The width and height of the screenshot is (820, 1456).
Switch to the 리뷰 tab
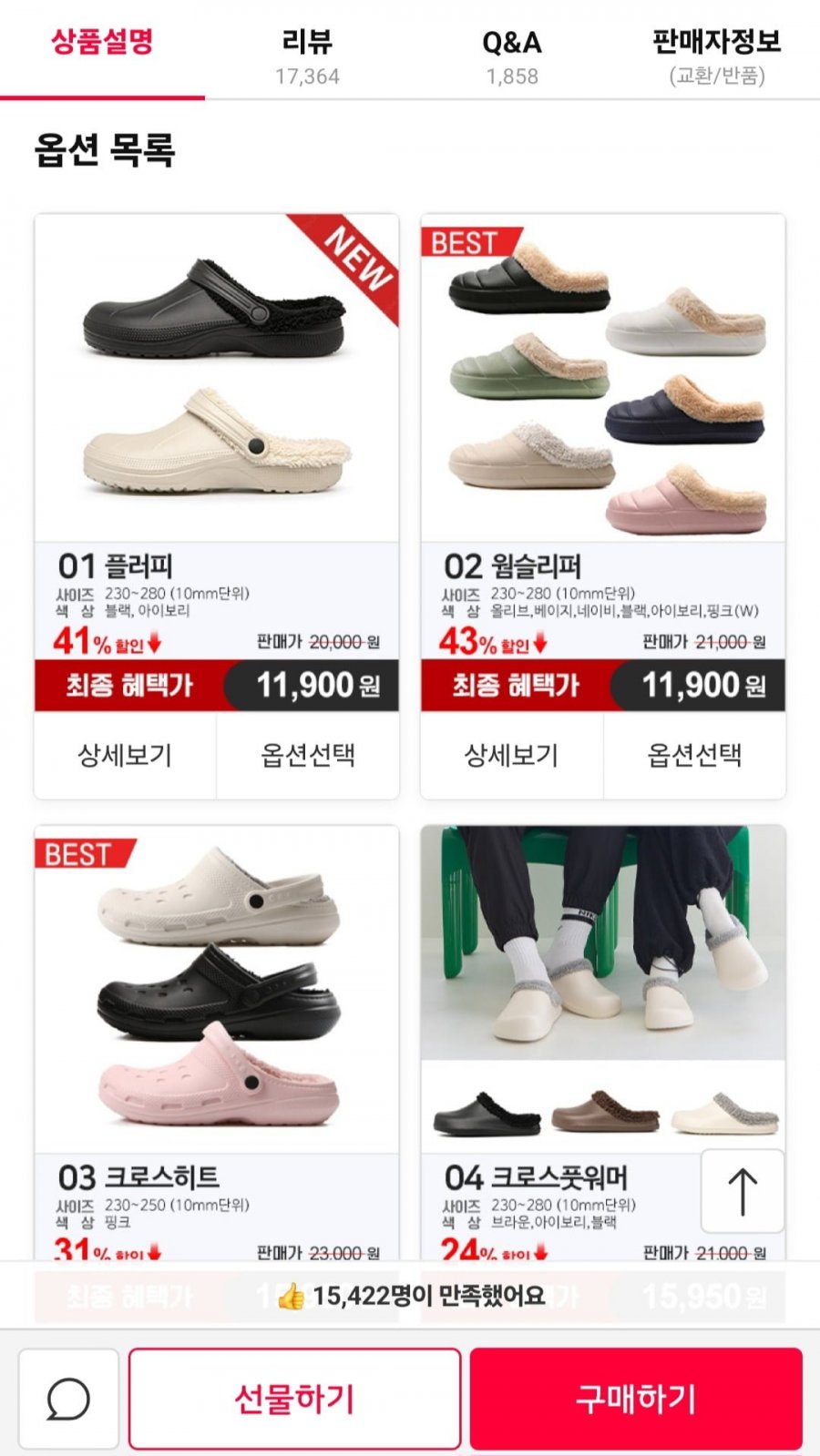click(307, 56)
